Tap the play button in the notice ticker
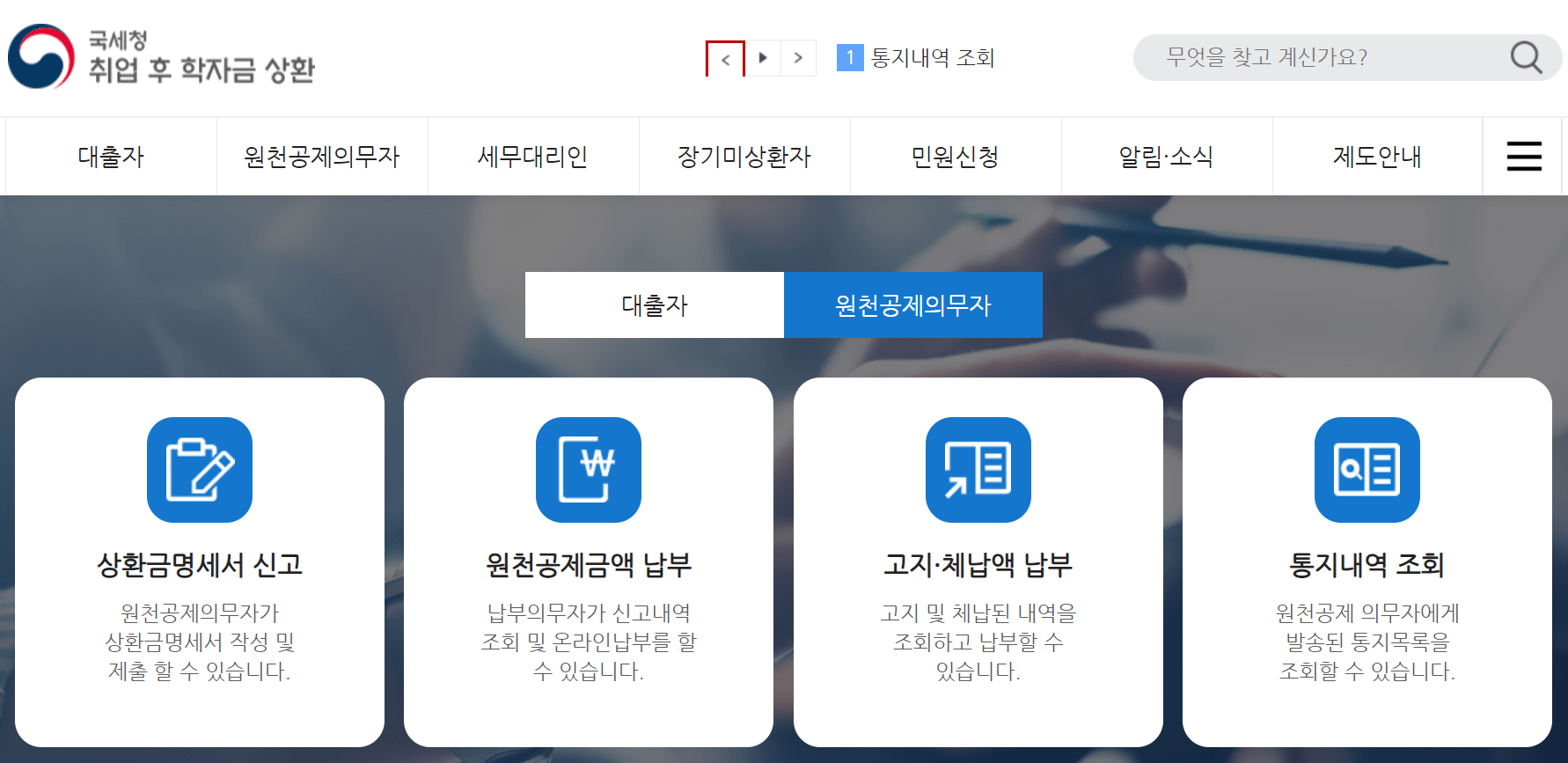Screen dimensions: 1568x763 [x=763, y=58]
